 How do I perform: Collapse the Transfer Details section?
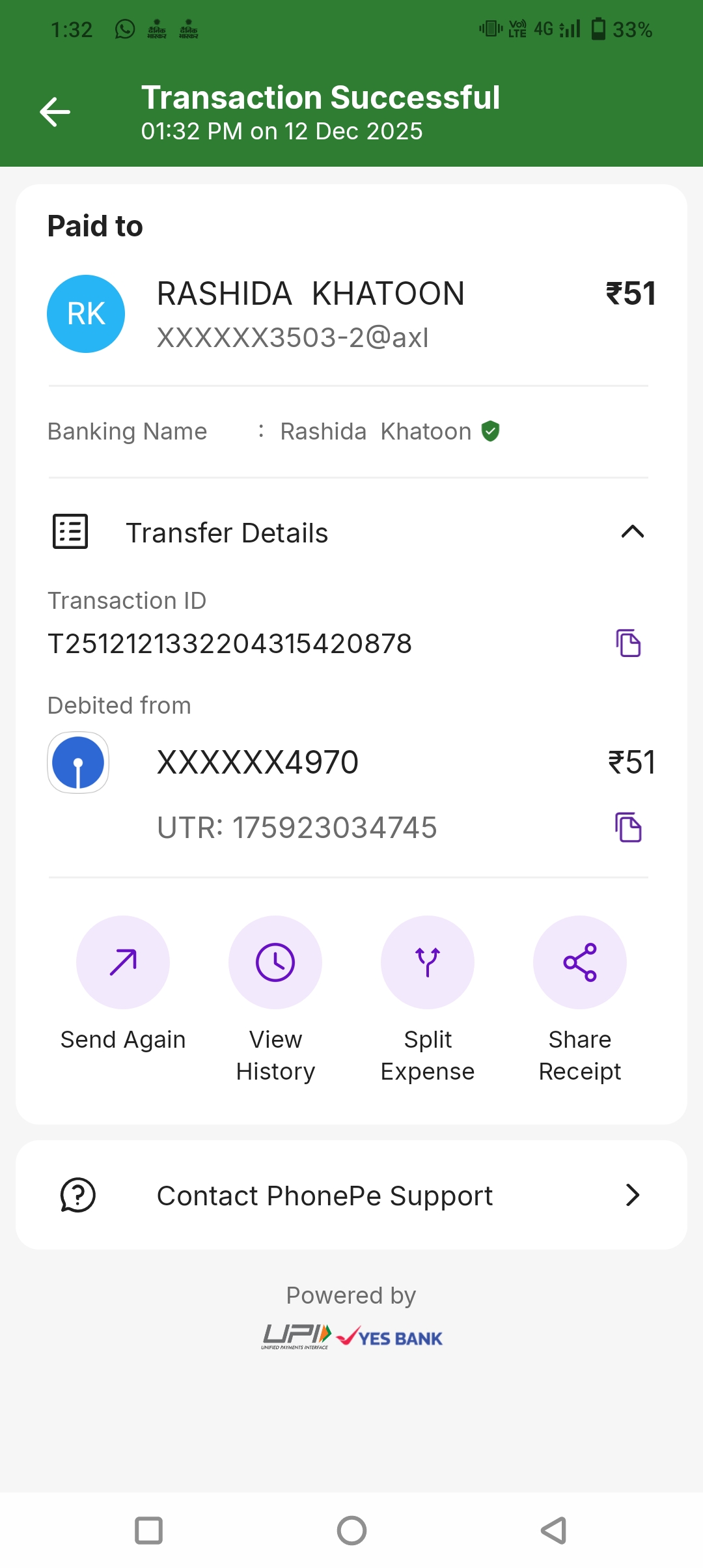(632, 532)
